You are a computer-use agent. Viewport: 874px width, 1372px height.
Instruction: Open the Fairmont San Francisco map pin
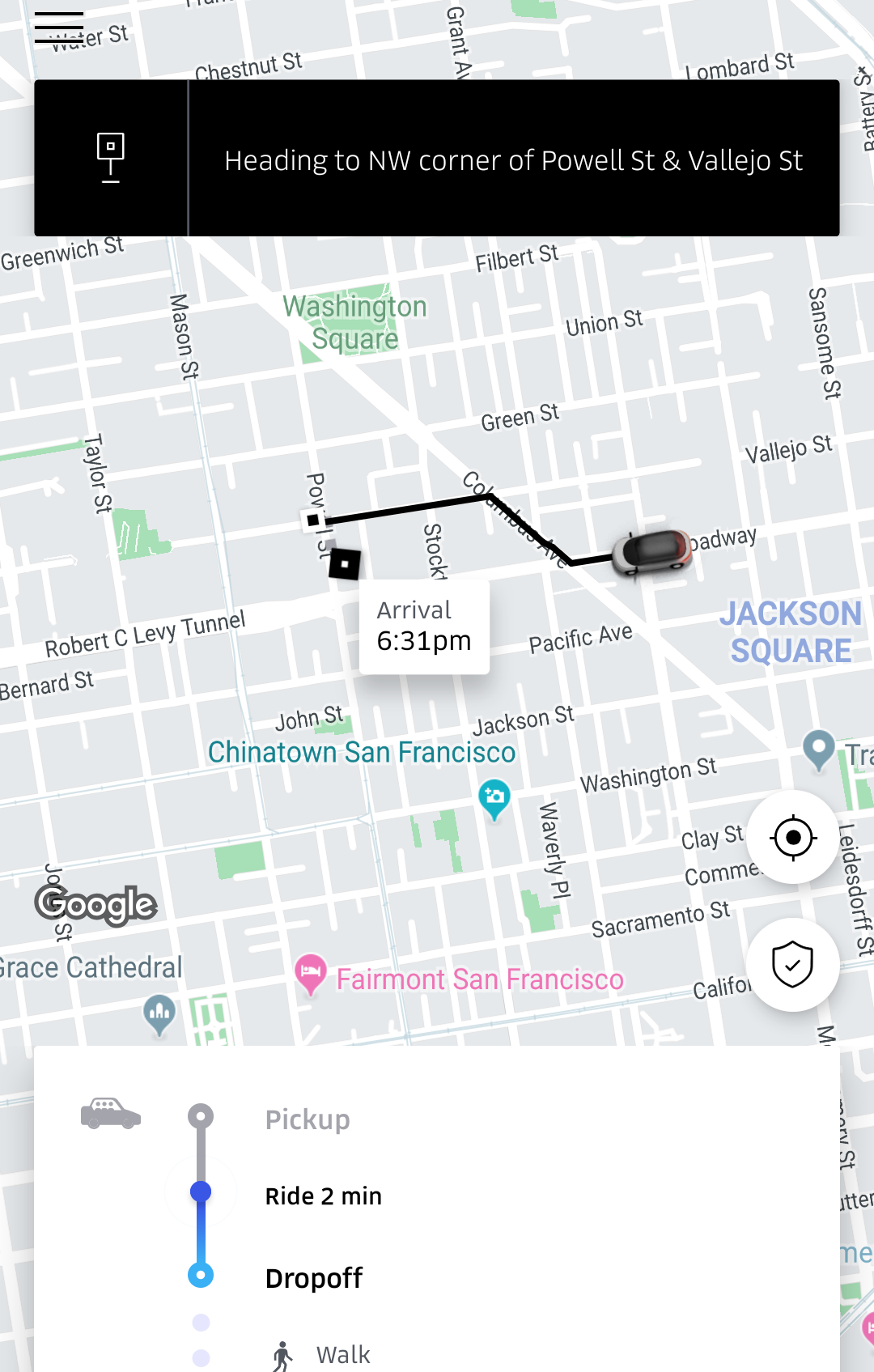pyautogui.click(x=310, y=974)
